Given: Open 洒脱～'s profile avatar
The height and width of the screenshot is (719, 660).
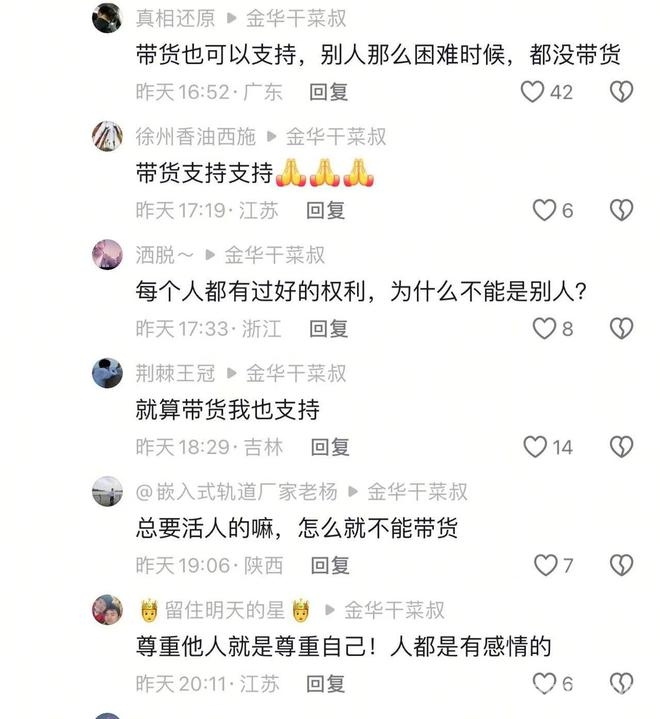Looking at the screenshot, I should [107, 255].
